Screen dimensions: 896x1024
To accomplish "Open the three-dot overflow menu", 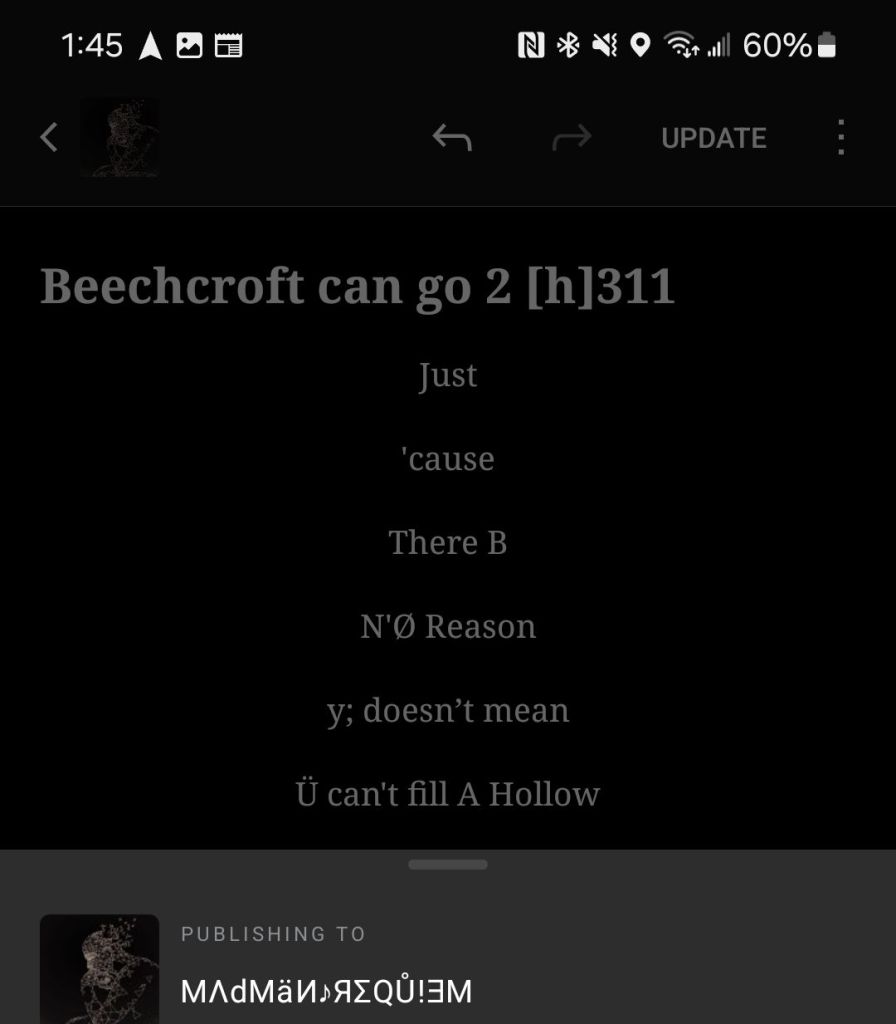I will (x=840, y=138).
